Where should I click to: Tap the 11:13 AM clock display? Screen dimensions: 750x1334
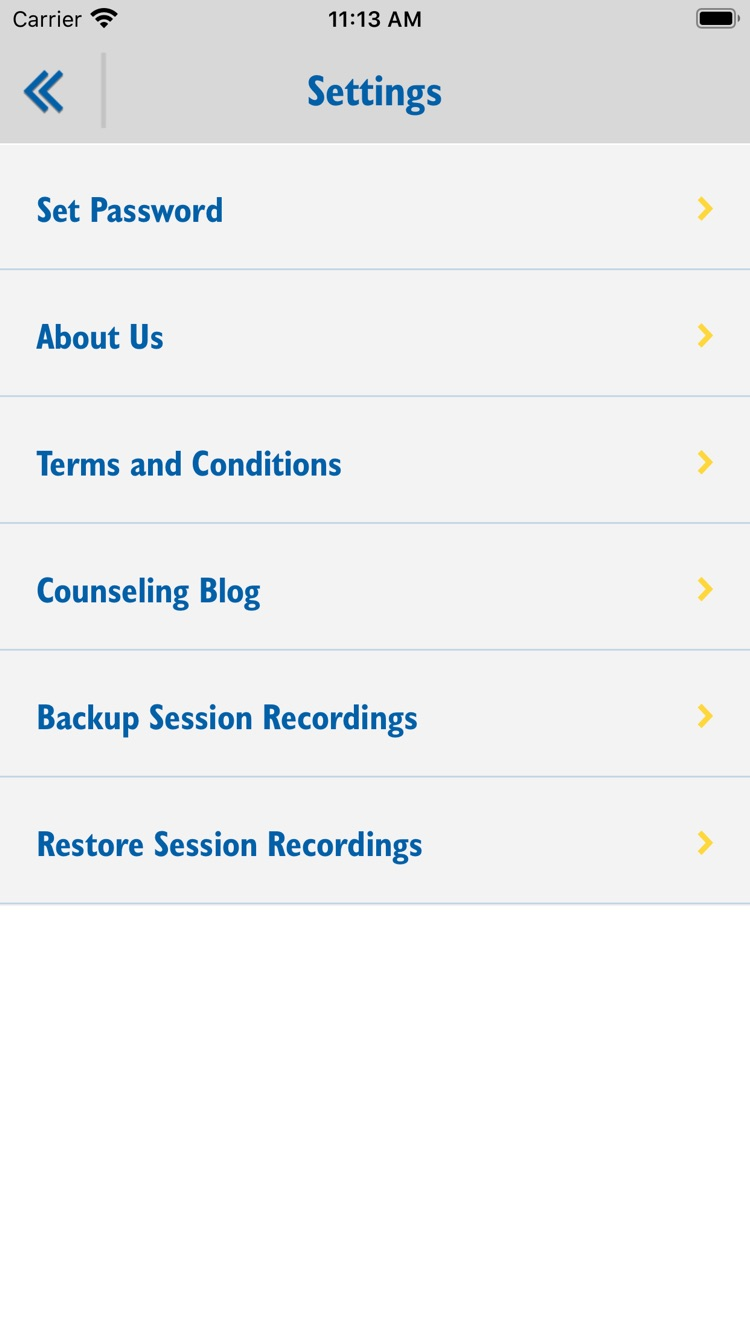[374, 19]
